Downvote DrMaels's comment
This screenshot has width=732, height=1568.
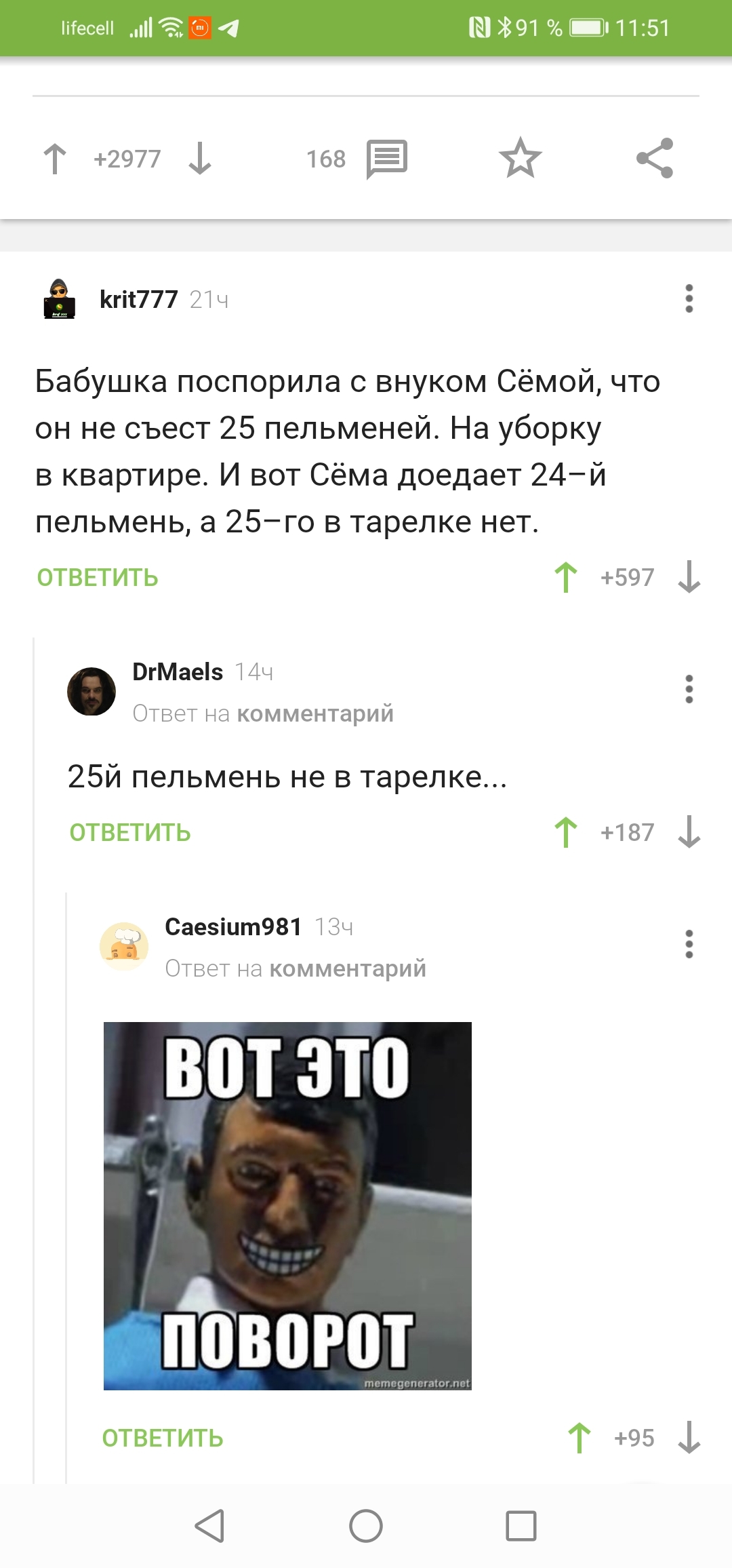[689, 833]
